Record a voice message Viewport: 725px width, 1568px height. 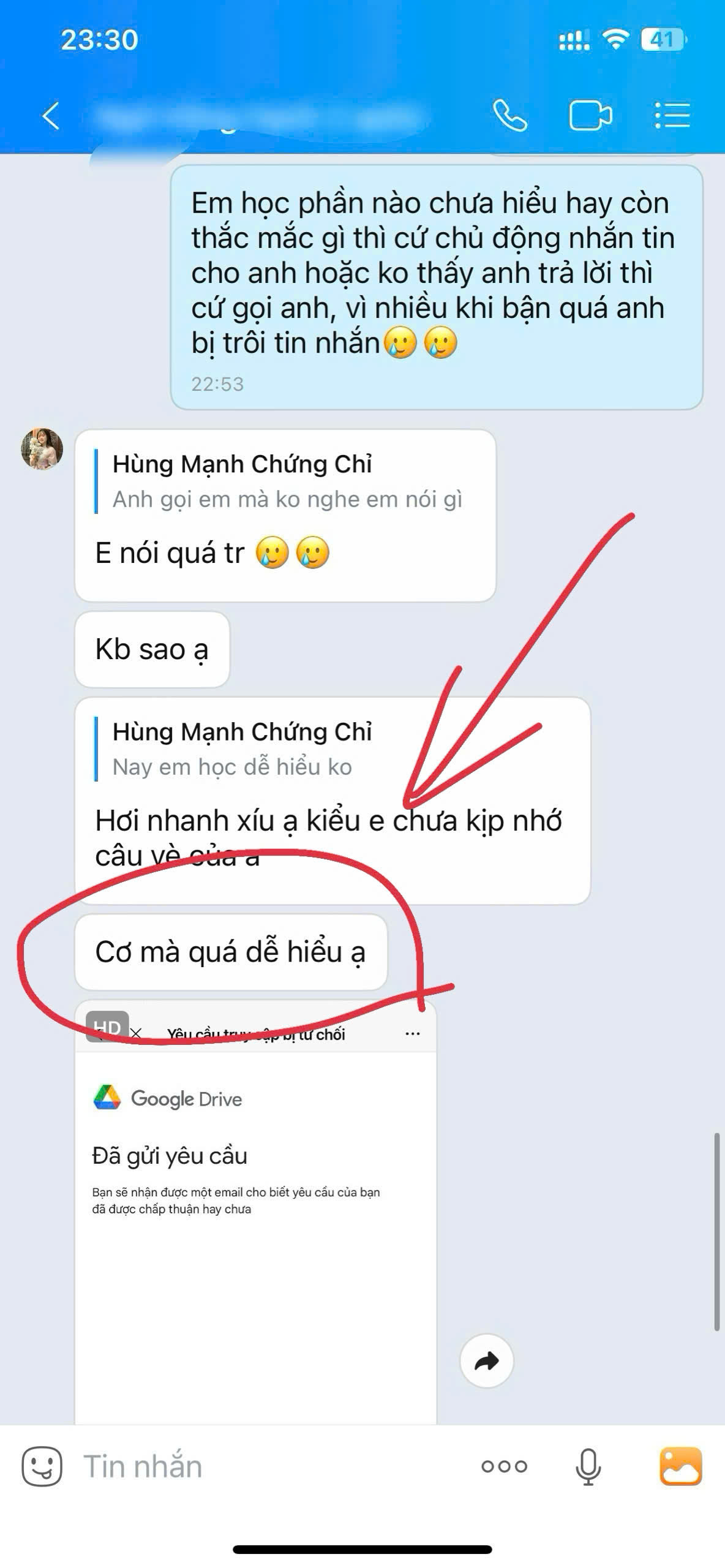coord(588,1466)
